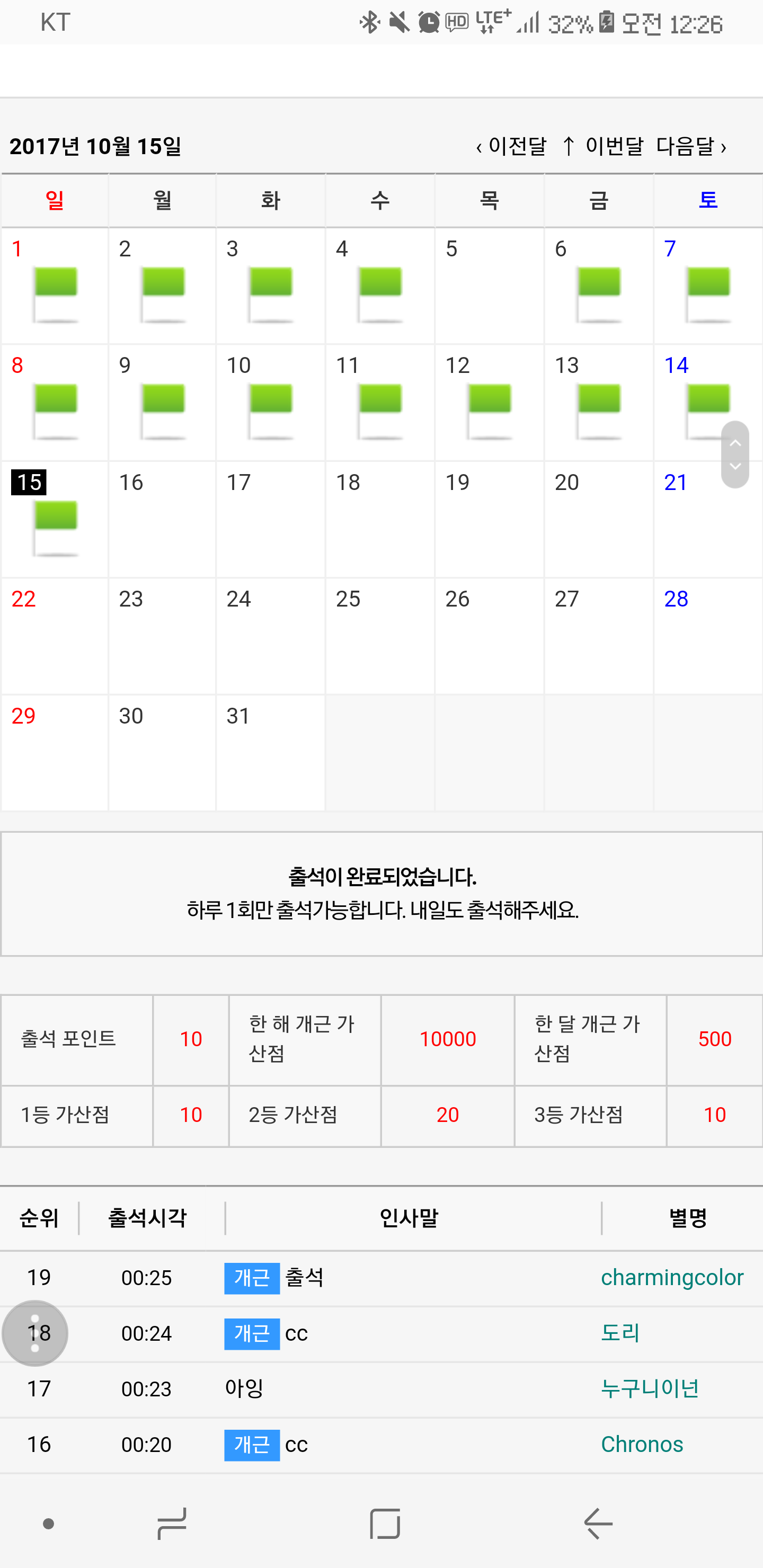This screenshot has width=763, height=1568.
Task: Open charmingcolor's profile nickname
Action: pyautogui.click(x=672, y=1277)
